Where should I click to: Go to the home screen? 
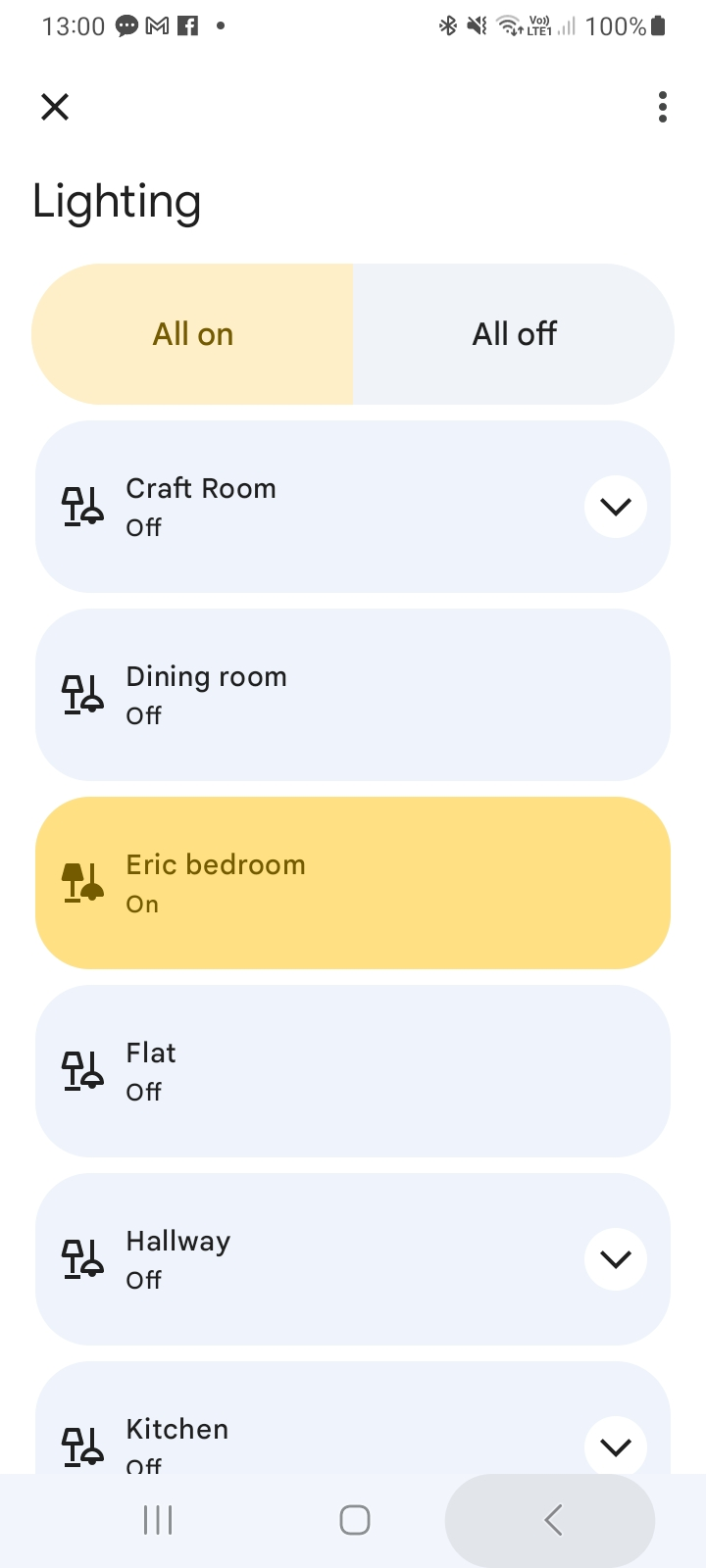354,1520
